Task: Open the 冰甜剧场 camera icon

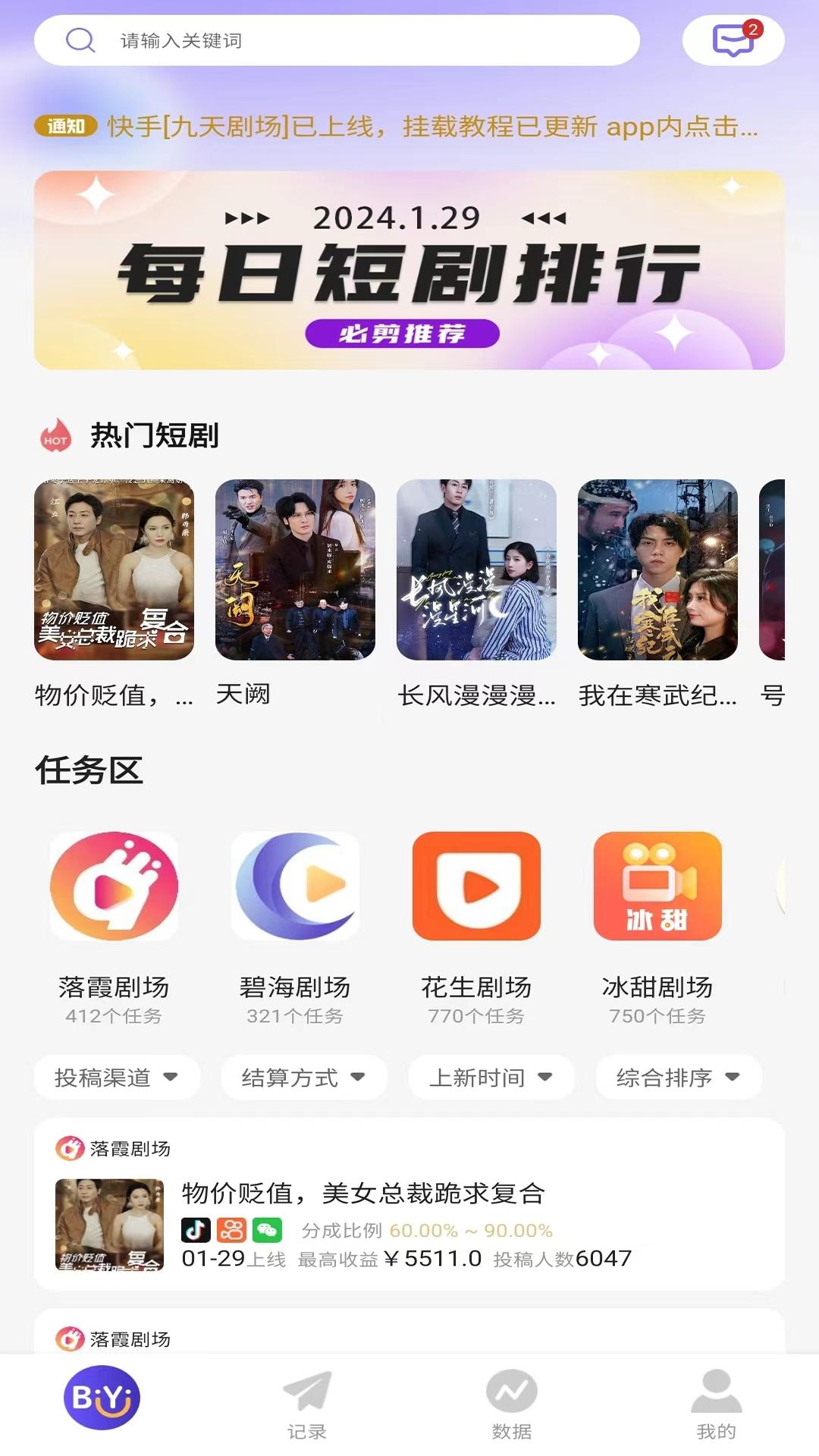Action: coord(657,886)
